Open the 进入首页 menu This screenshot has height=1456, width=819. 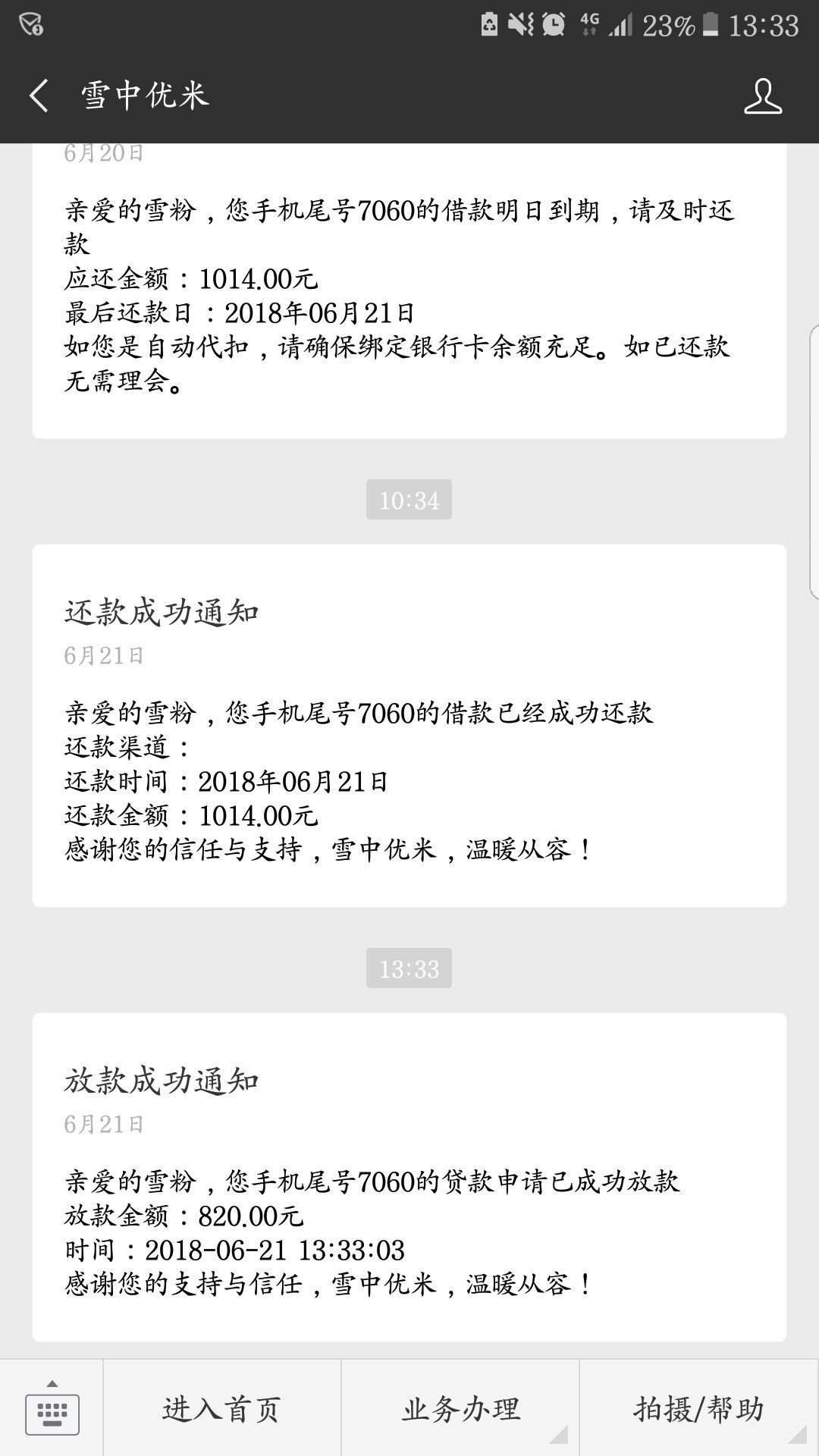tap(221, 1409)
